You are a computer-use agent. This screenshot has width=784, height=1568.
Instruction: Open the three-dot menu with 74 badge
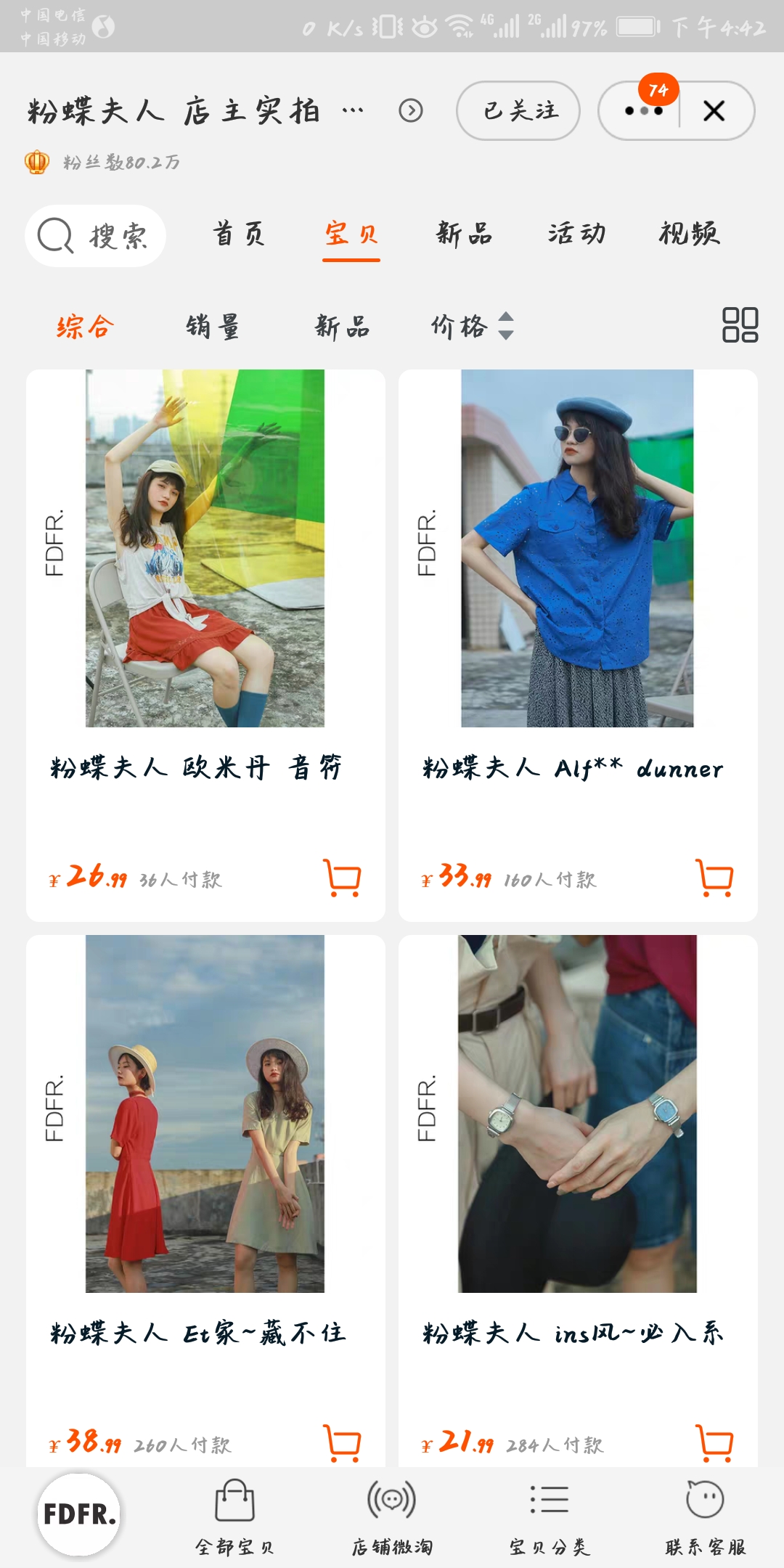click(x=644, y=110)
